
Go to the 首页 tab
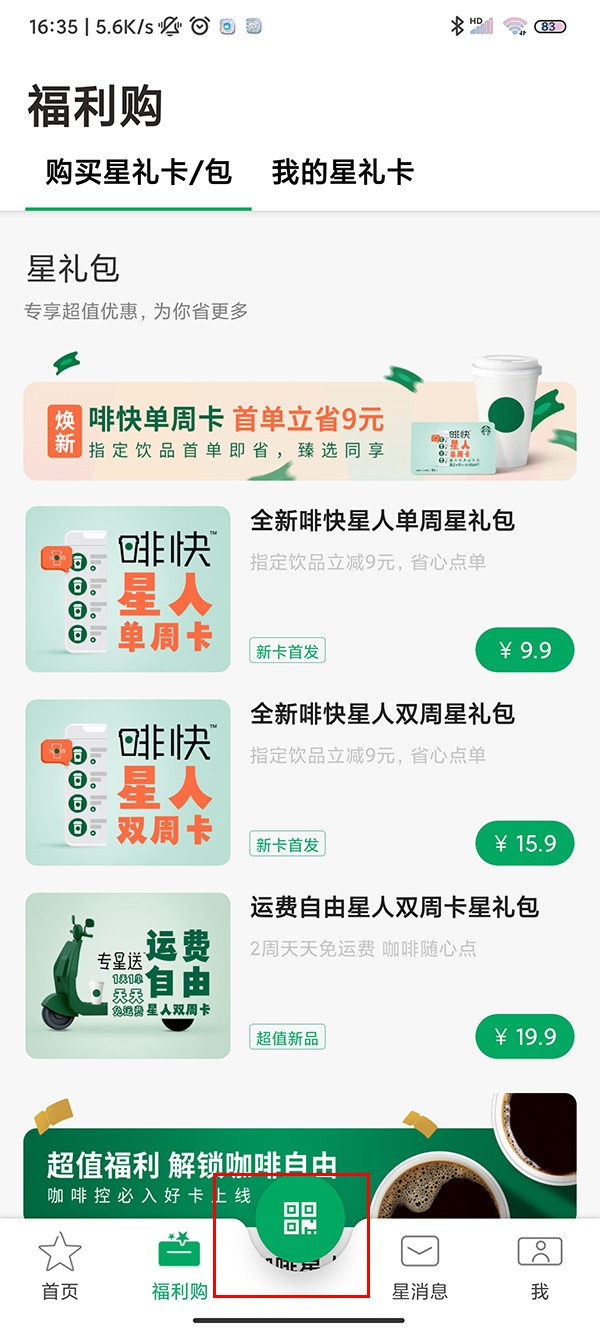[x=60, y=1266]
